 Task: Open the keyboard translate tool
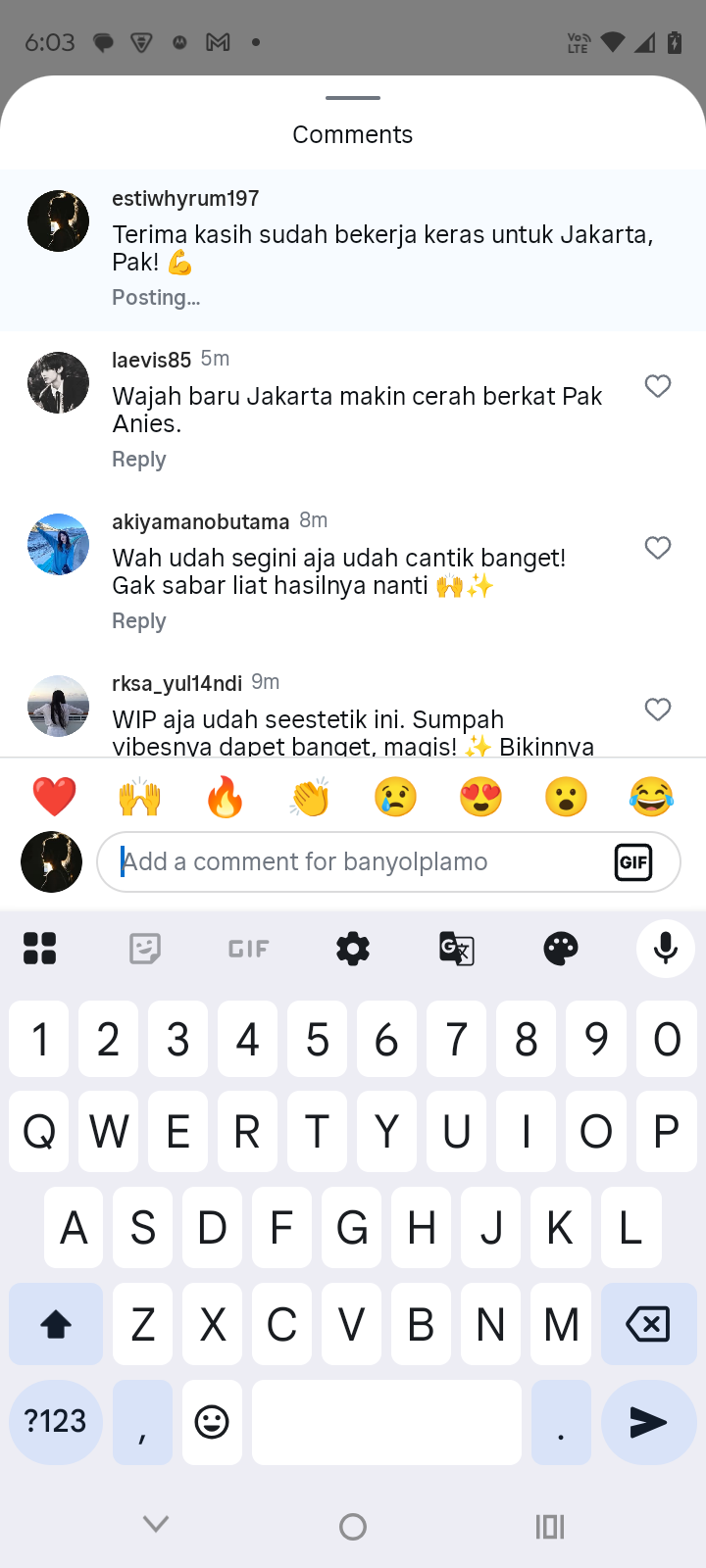coord(457,949)
